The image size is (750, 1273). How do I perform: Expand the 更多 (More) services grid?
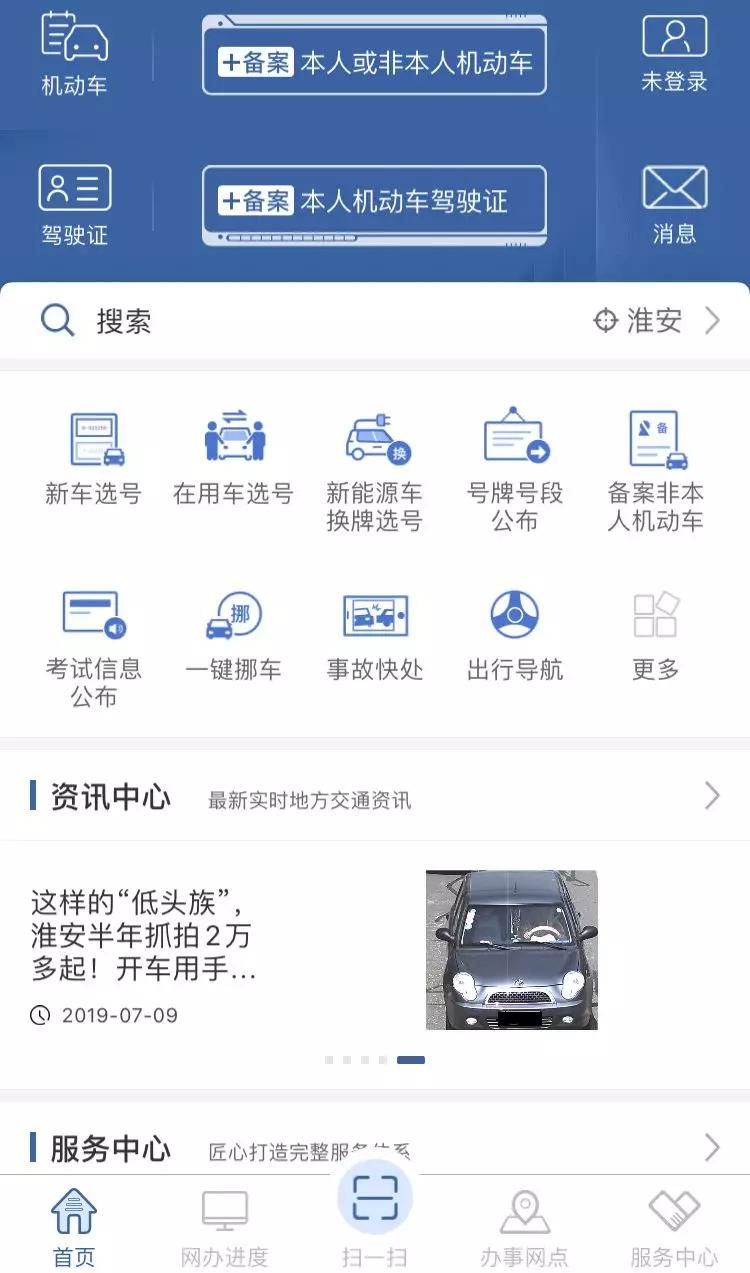[x=653, y=620]
